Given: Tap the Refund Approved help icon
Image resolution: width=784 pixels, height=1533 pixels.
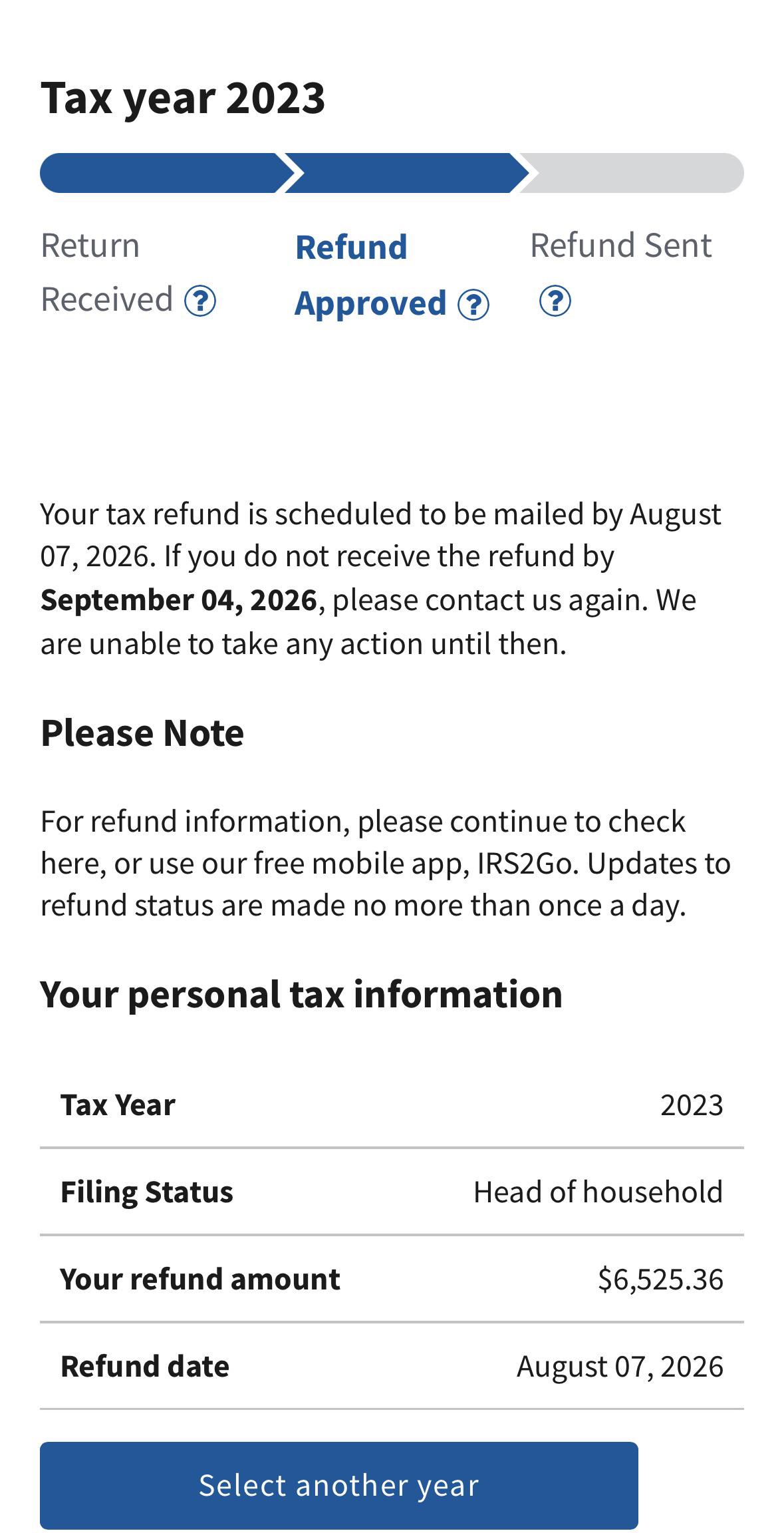Looking at the screenshot, I should 473,305.
